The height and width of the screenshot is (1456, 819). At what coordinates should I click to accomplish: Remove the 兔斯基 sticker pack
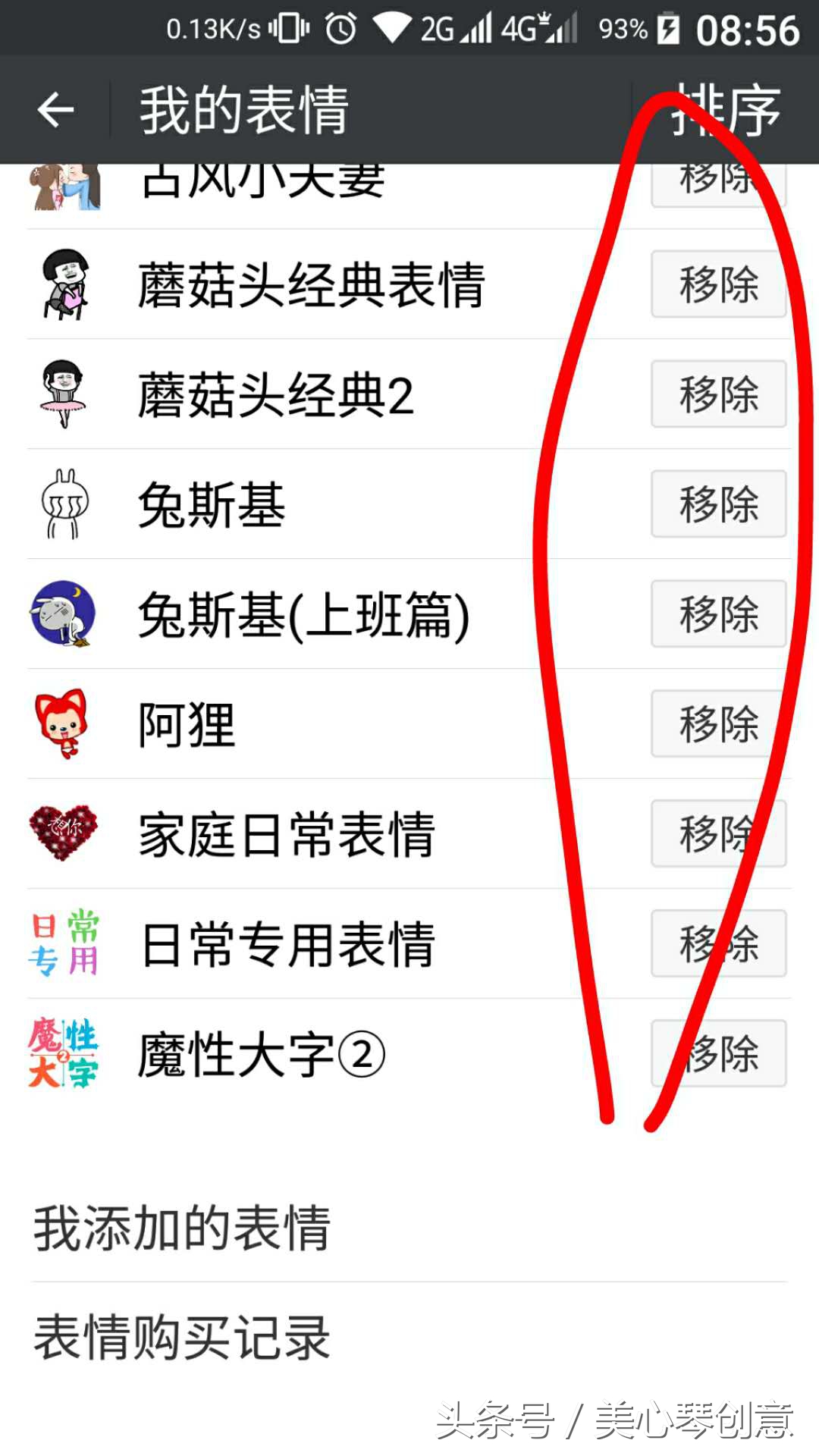[718, 504]
